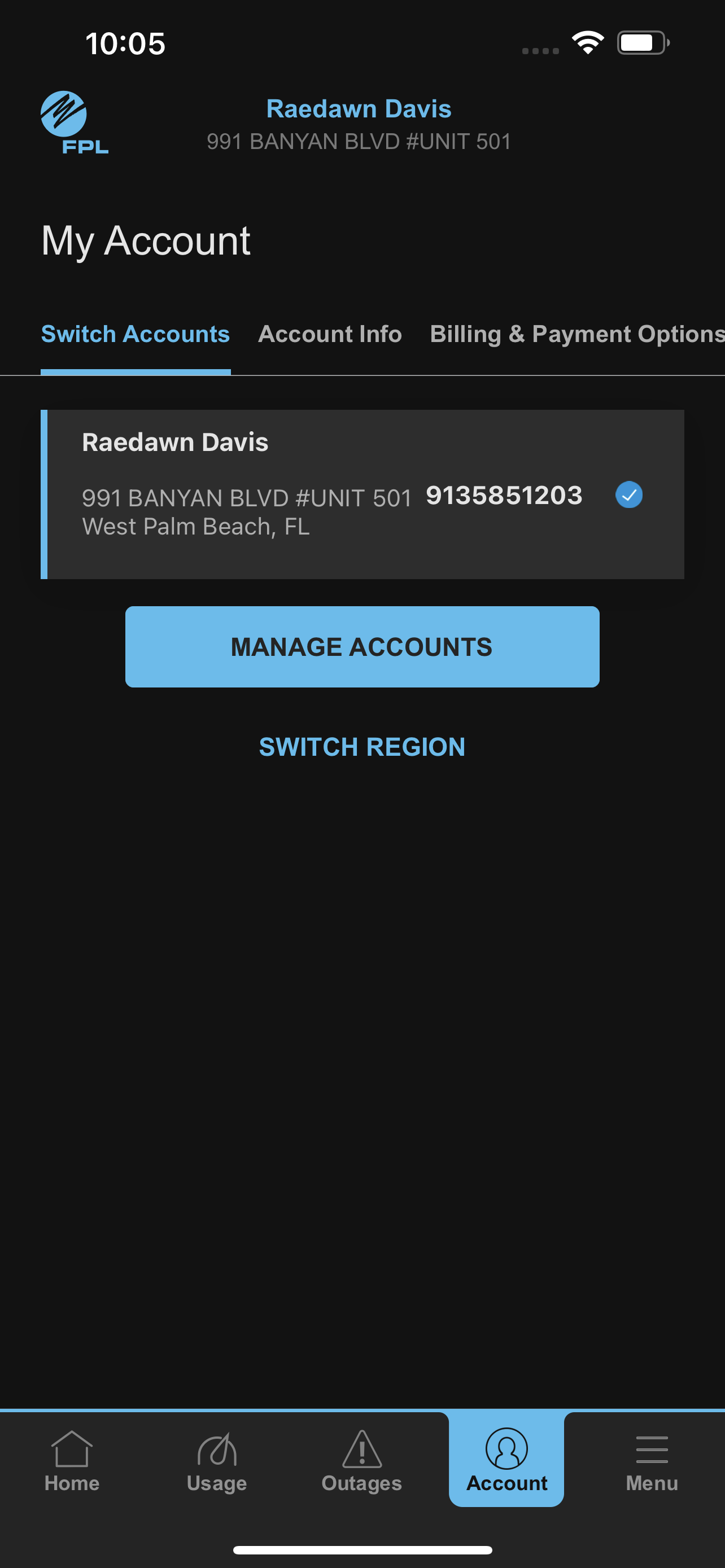Tap Raedawn Davis name in the header
This screenshot has height=1568, width=725.
(x=359, y=109)
